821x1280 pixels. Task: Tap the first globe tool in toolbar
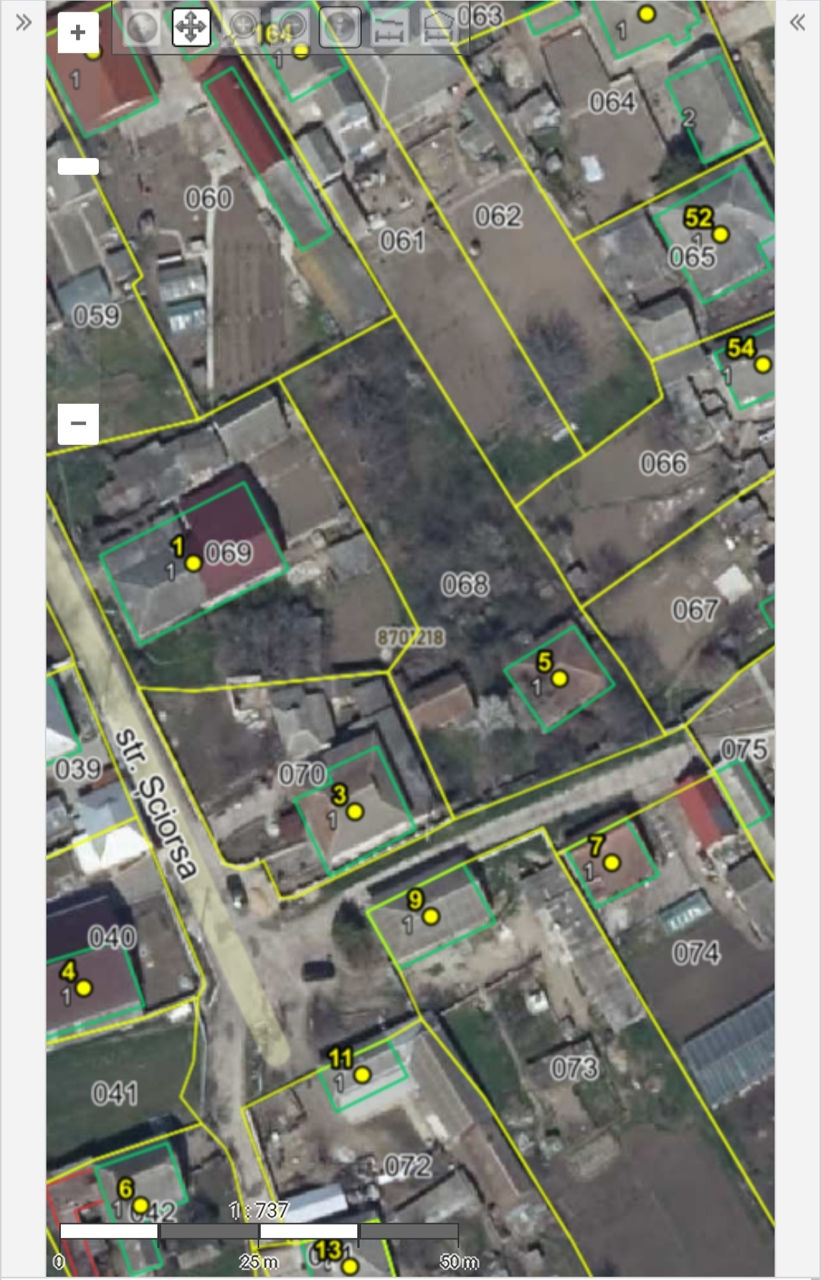(x=142, y=28)
